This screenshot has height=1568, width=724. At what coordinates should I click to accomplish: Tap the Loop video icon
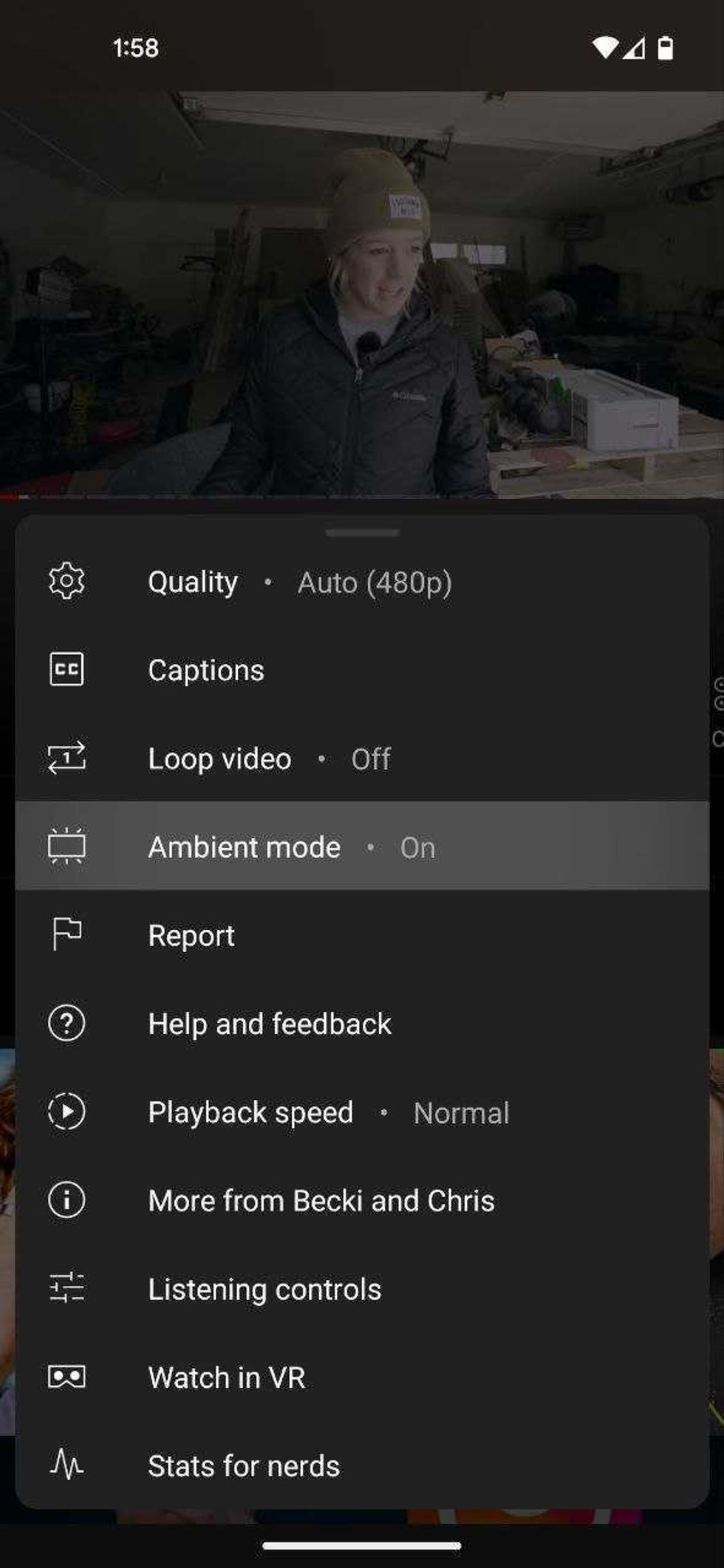(66, 759)
